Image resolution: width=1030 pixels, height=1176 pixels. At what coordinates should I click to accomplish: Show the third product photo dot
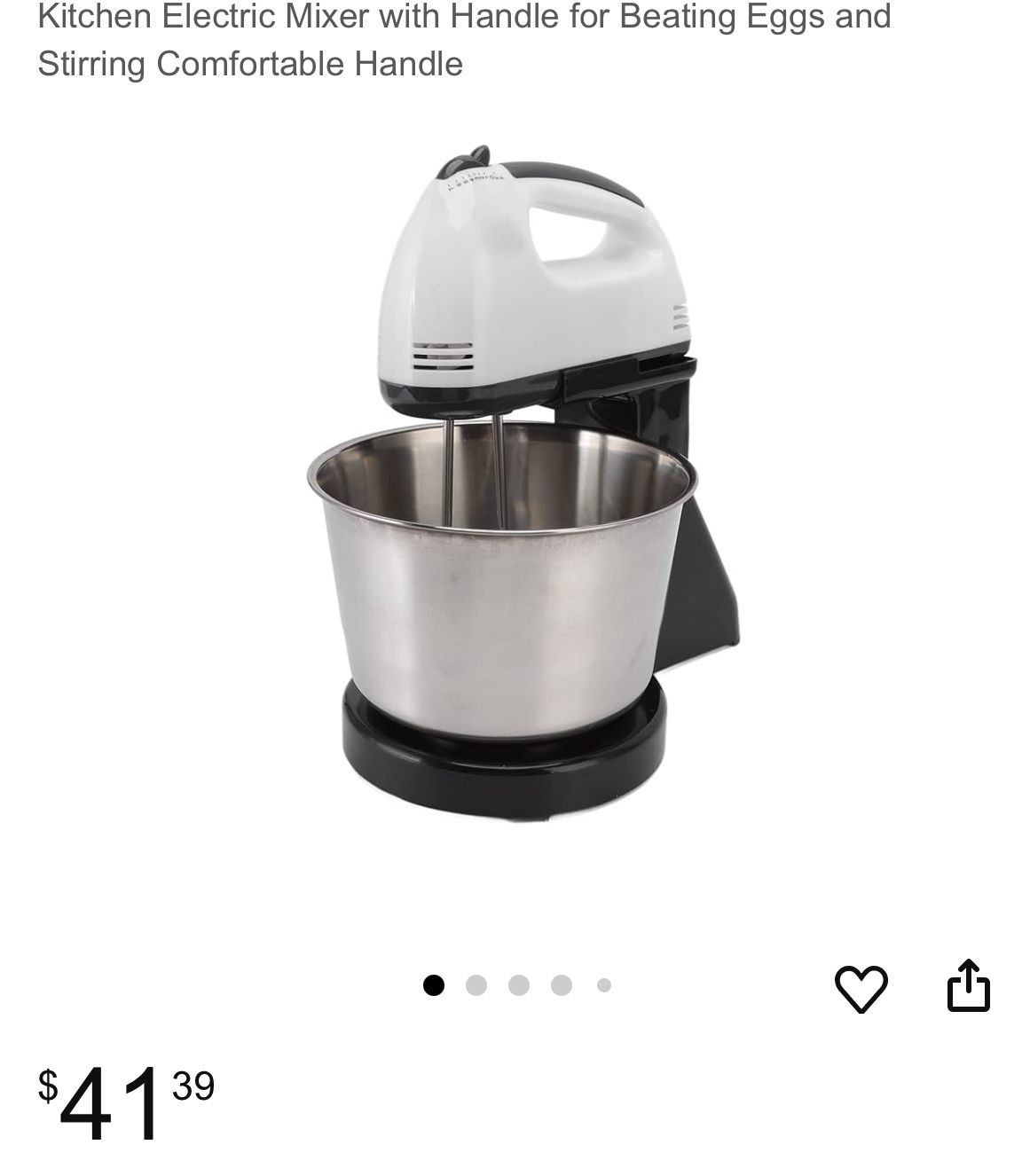[x=519, y=983]
